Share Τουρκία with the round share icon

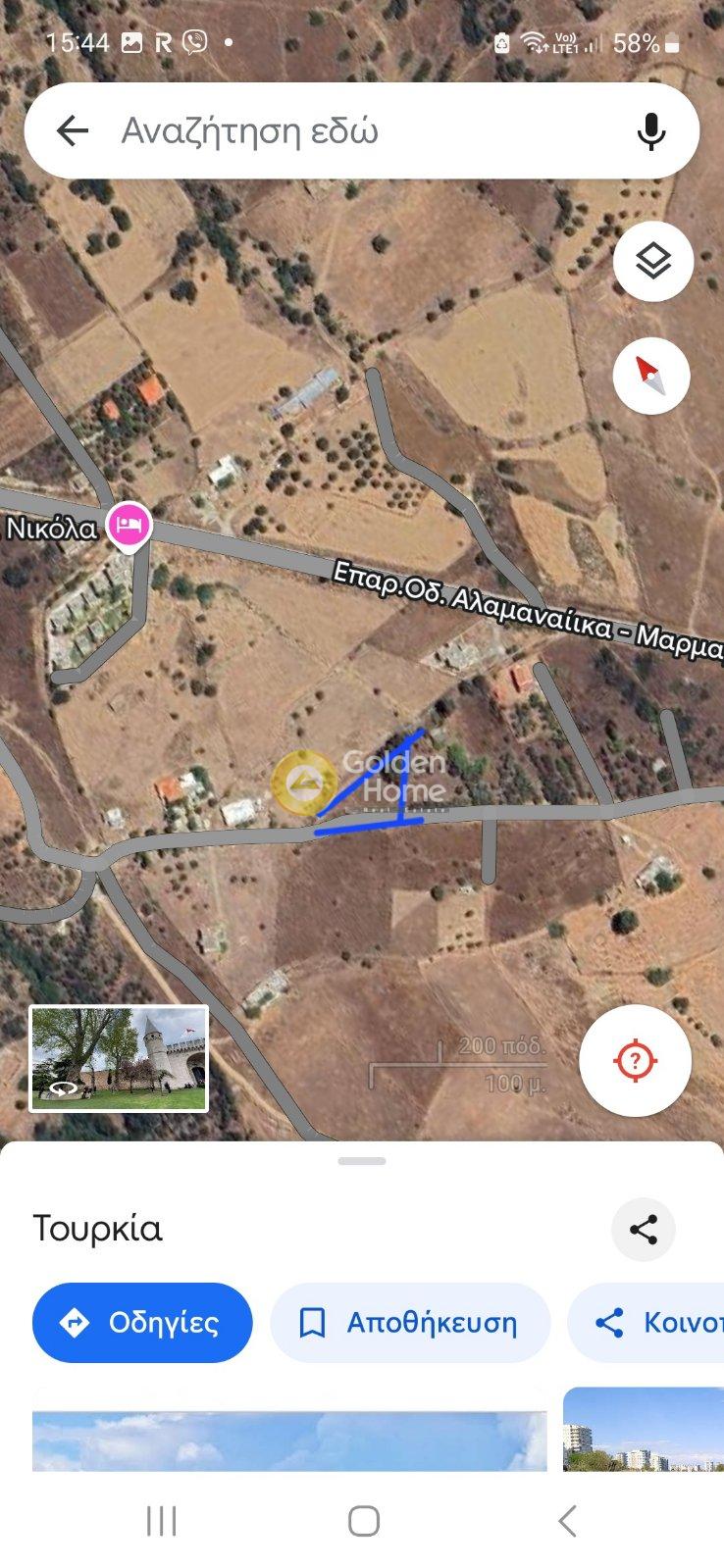coord(643,1229)
